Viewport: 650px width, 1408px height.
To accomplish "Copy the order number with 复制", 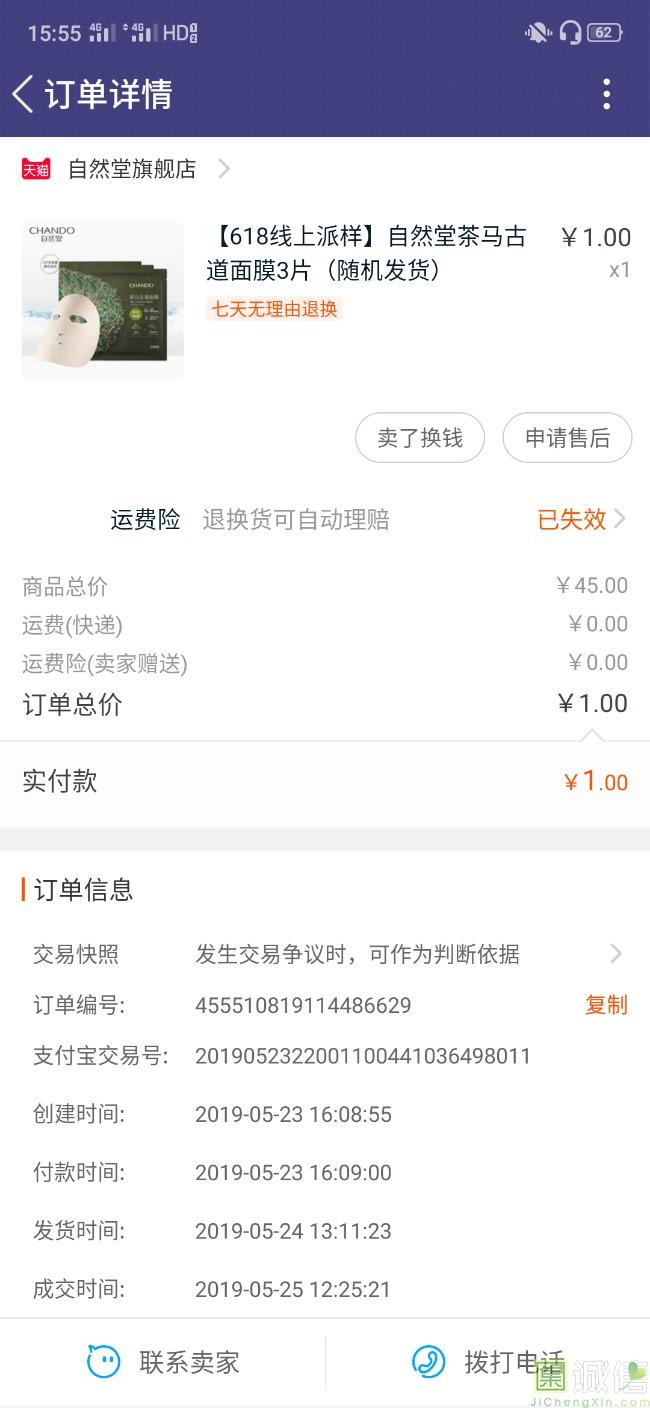I will click(606, 1005).
